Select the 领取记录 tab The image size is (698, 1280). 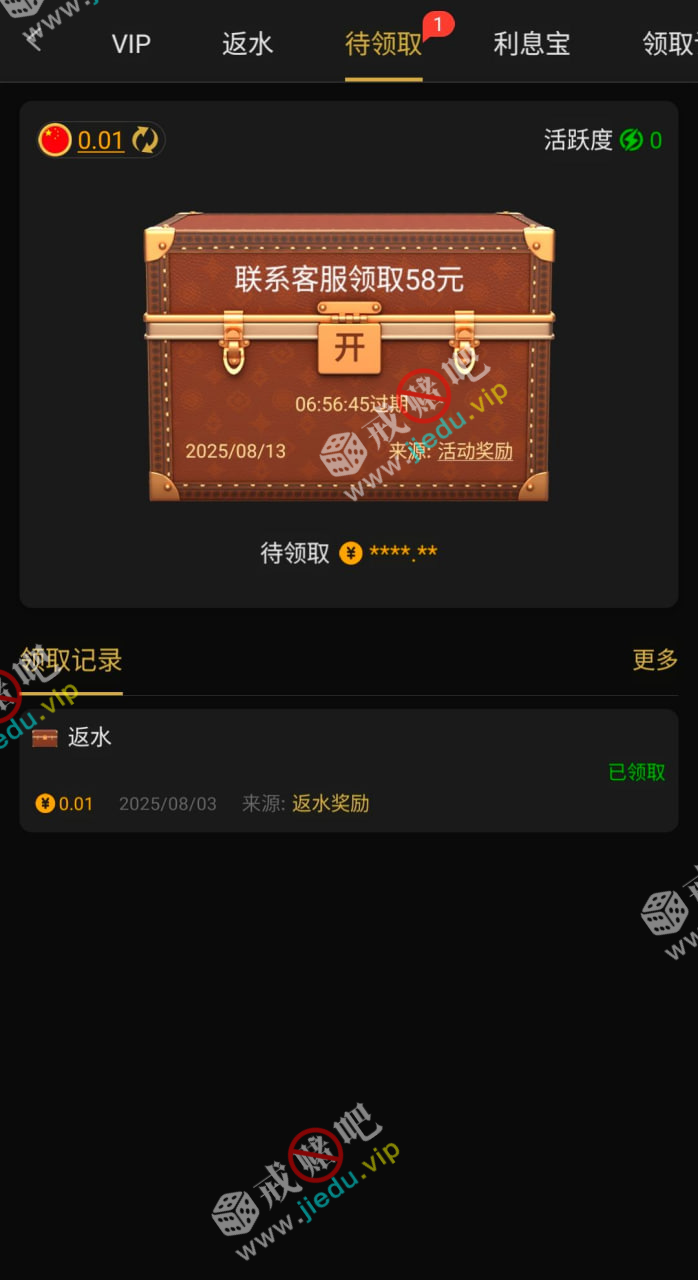[71, 660]
